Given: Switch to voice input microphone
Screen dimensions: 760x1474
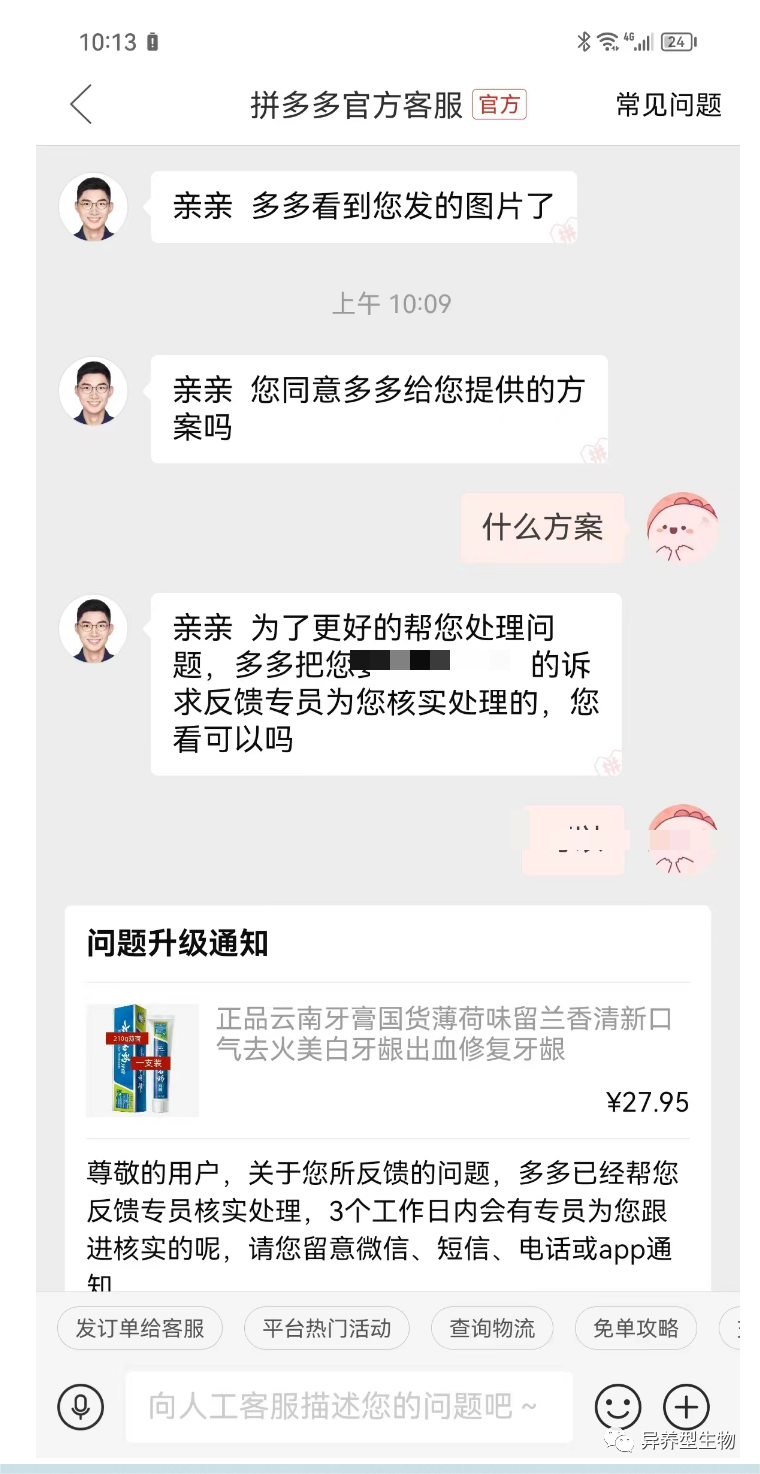Looking at the screenshot, I should click(x=80, y=1407).
